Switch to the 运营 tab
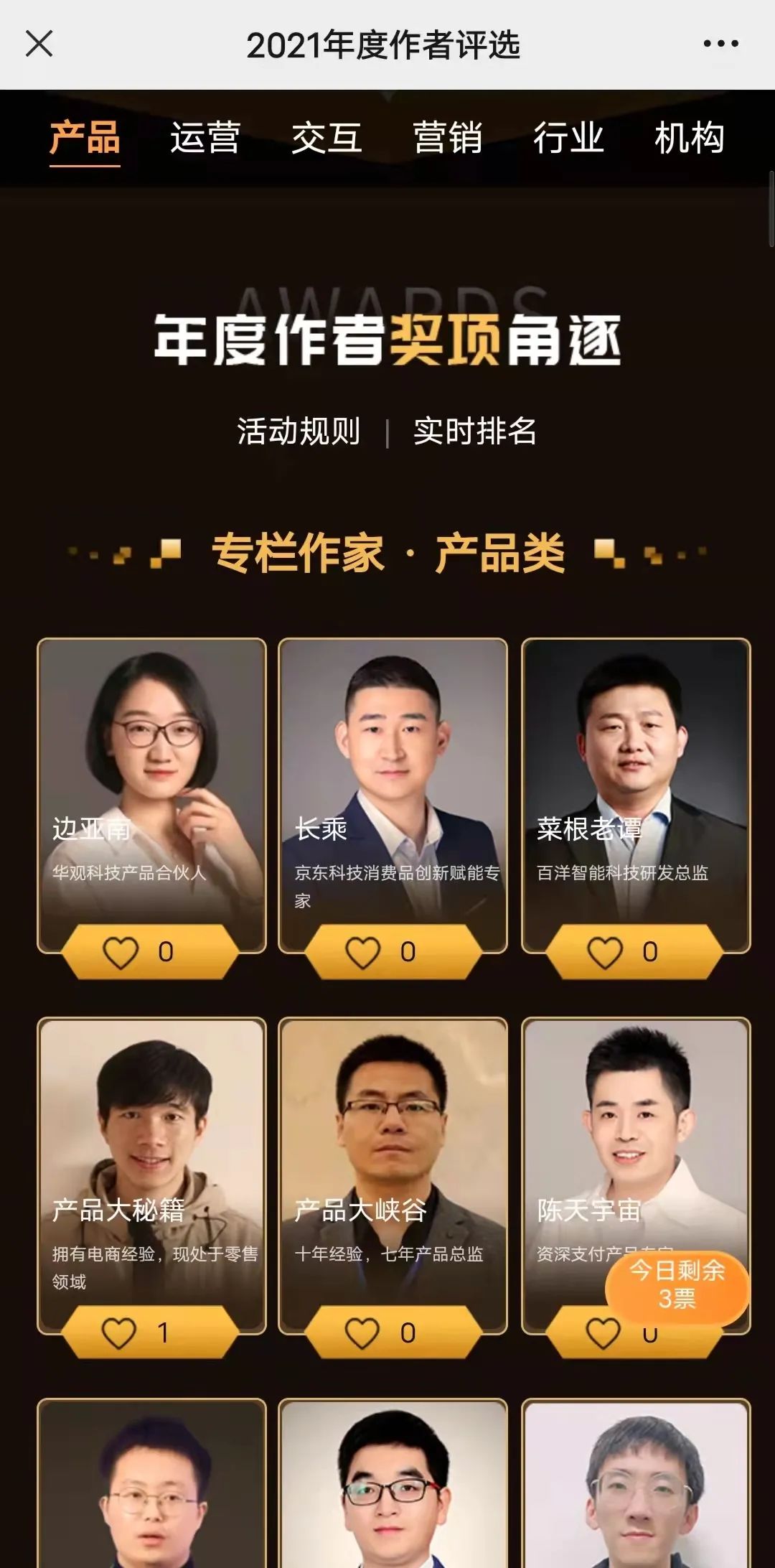Screen dimensions: 775x1568 coord(205,138)
